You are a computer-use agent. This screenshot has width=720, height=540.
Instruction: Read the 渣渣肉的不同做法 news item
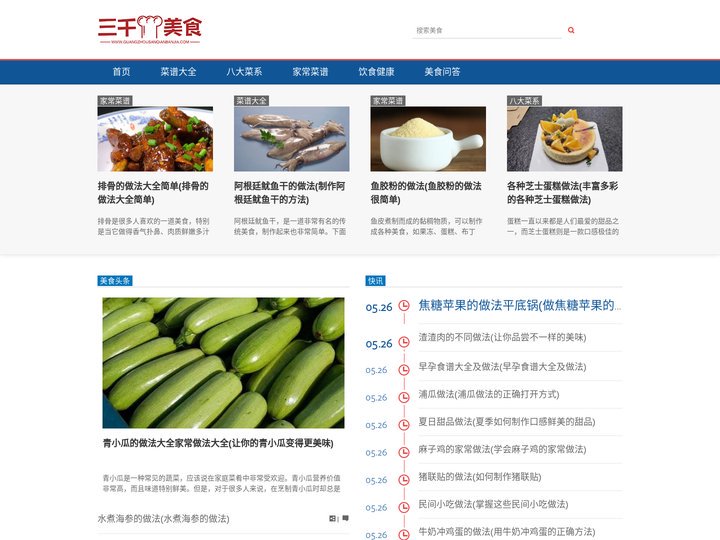501,338
